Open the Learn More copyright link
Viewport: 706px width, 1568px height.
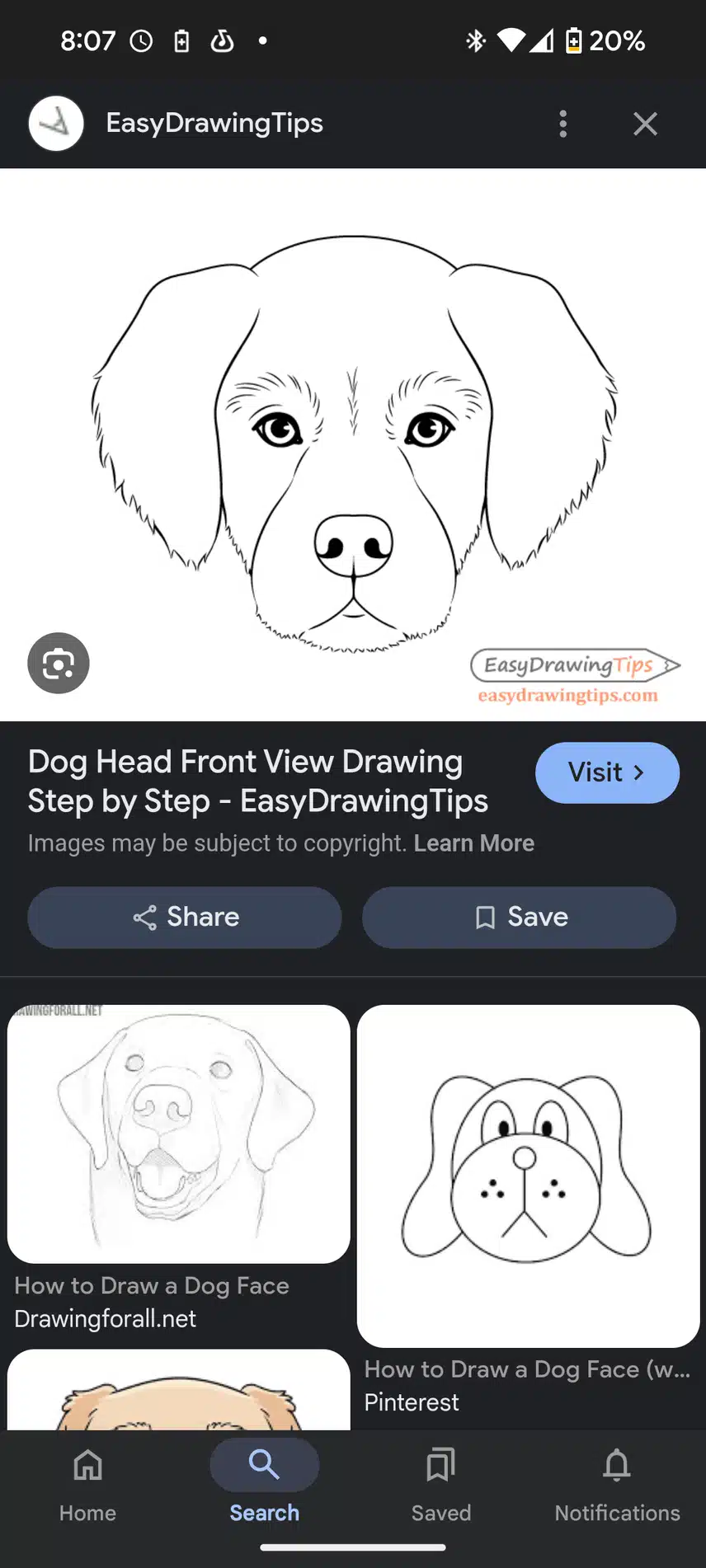pyautogui.click(x=473, y=843)
